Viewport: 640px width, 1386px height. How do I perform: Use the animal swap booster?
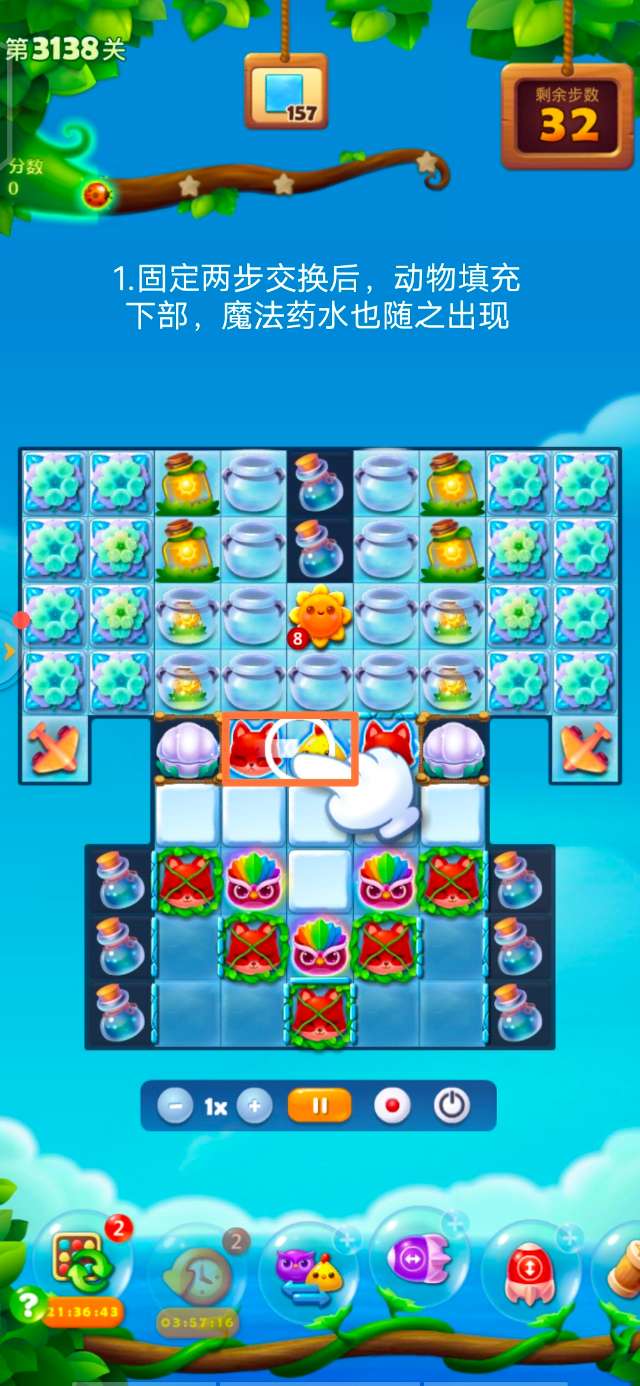[310, 1272]
